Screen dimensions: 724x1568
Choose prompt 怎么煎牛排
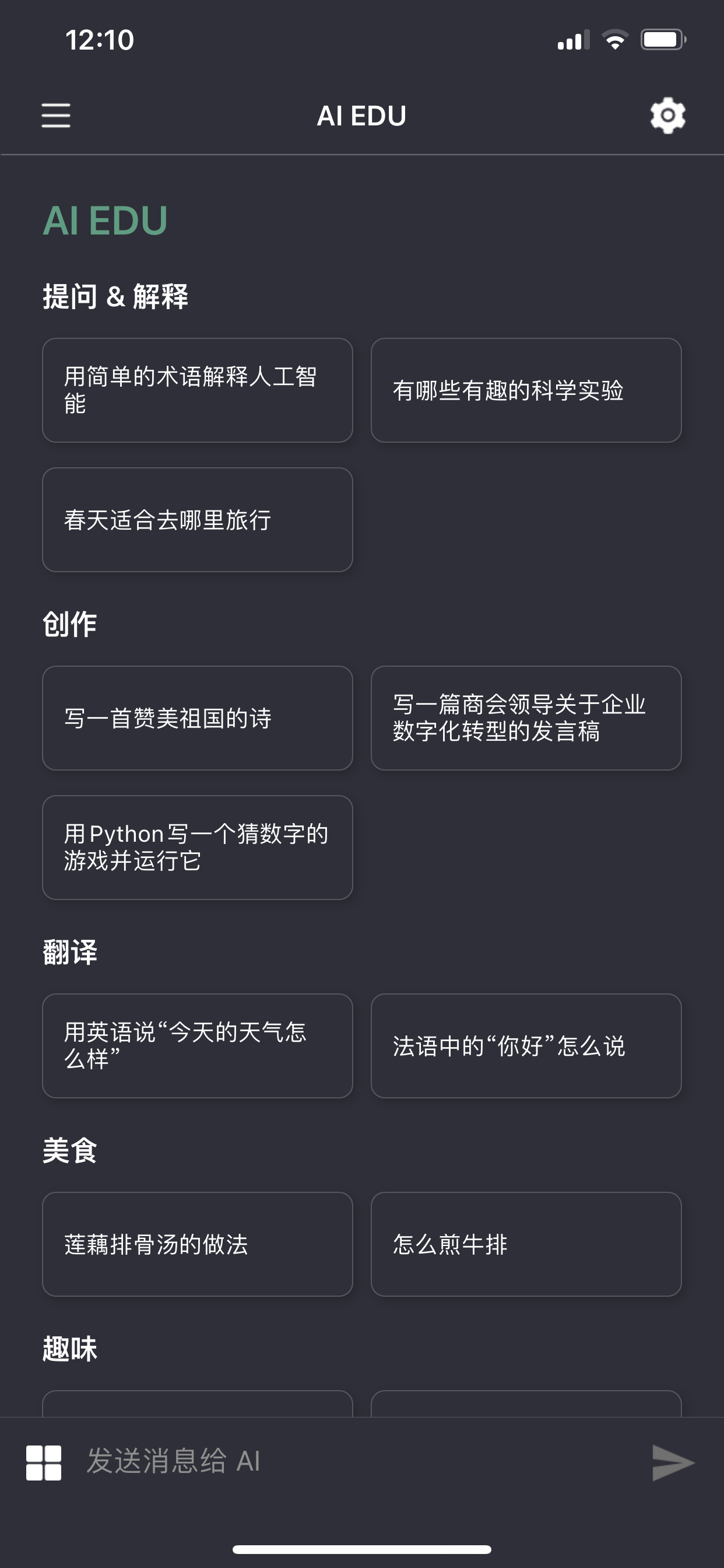526,1244
